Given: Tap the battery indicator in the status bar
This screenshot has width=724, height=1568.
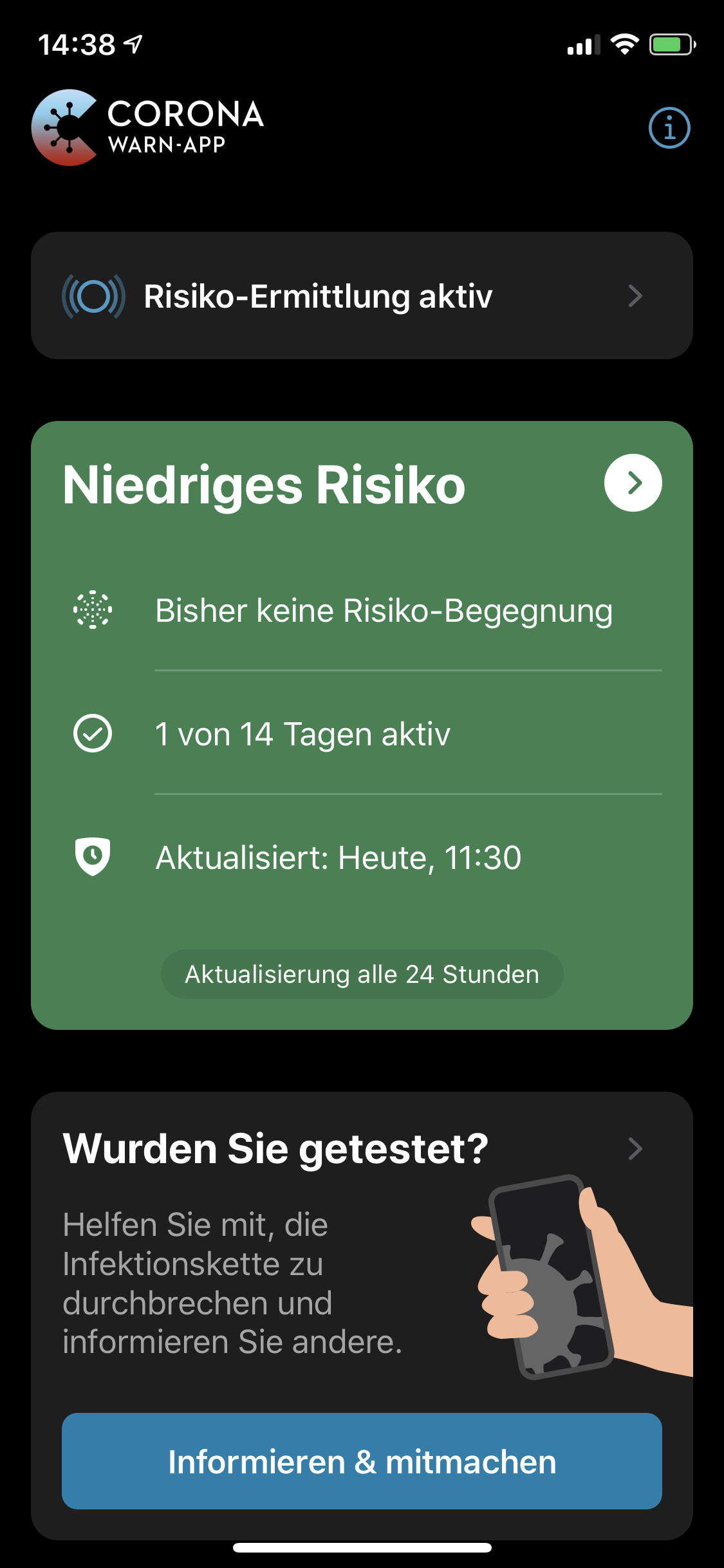Looking at the screenshot, I should 669,44.
